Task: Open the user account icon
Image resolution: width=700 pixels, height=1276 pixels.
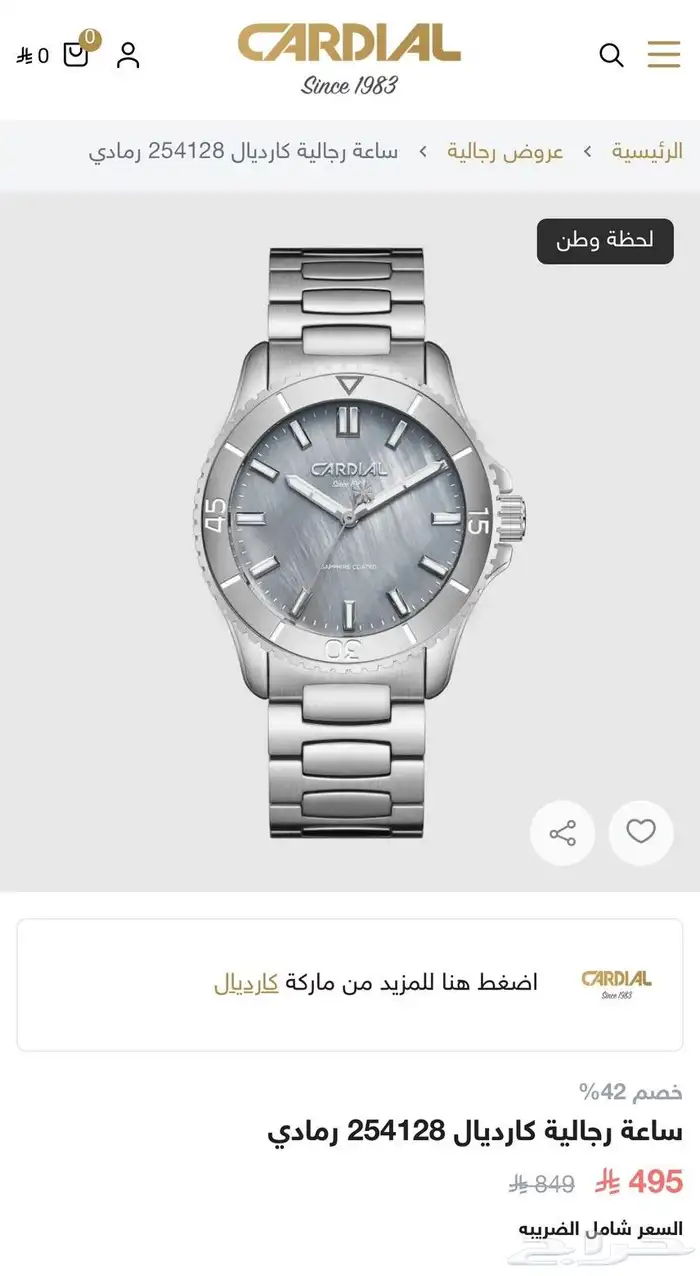Action: click(128, 55)
